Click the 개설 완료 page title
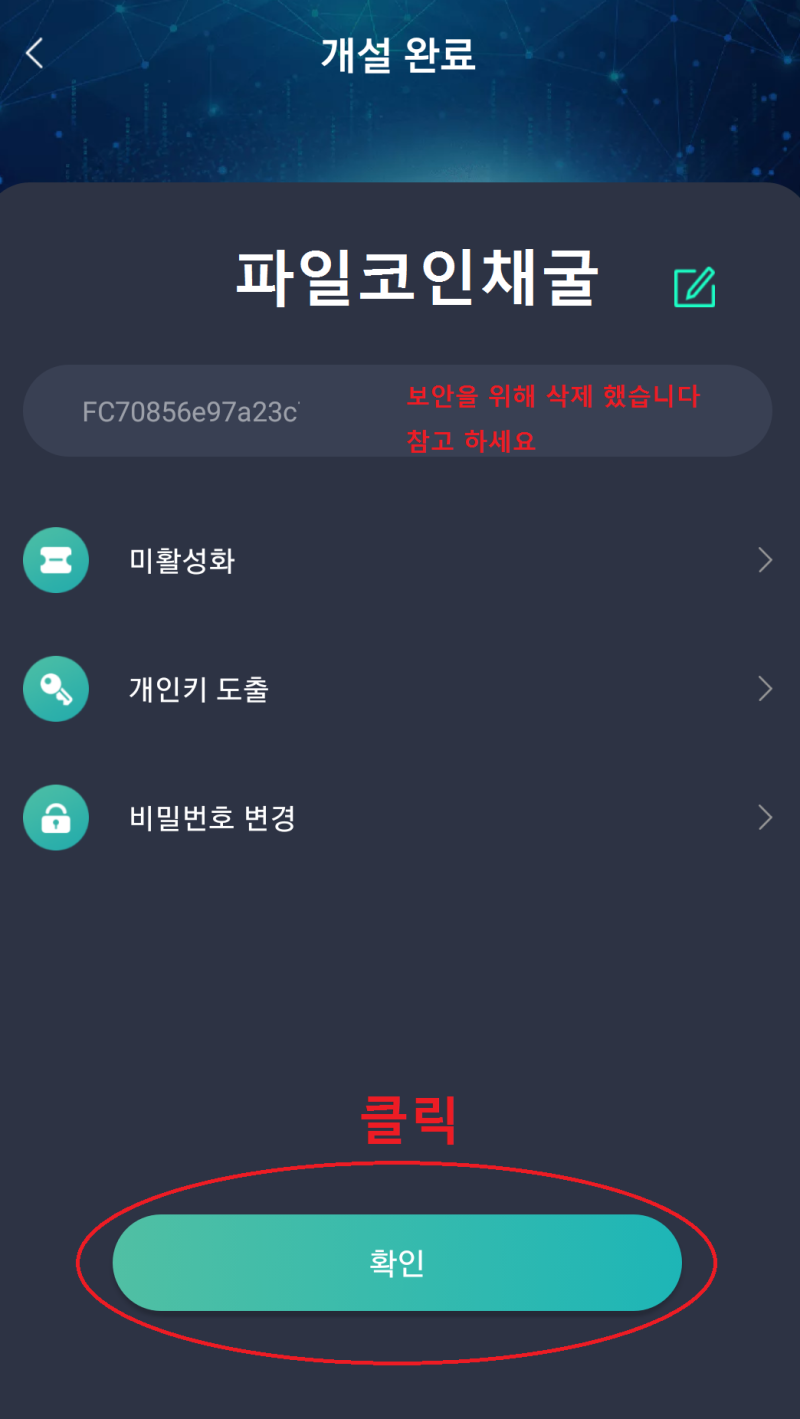Image resolution: width=800 pixels, height=1419 pixels. coord(400,56)
